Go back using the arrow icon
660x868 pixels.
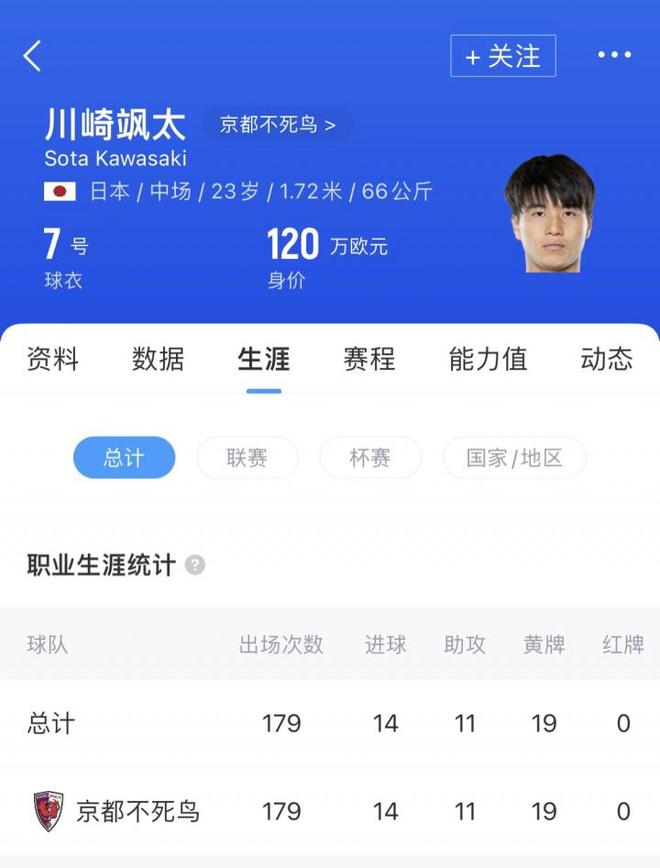[x=33, y=56]
